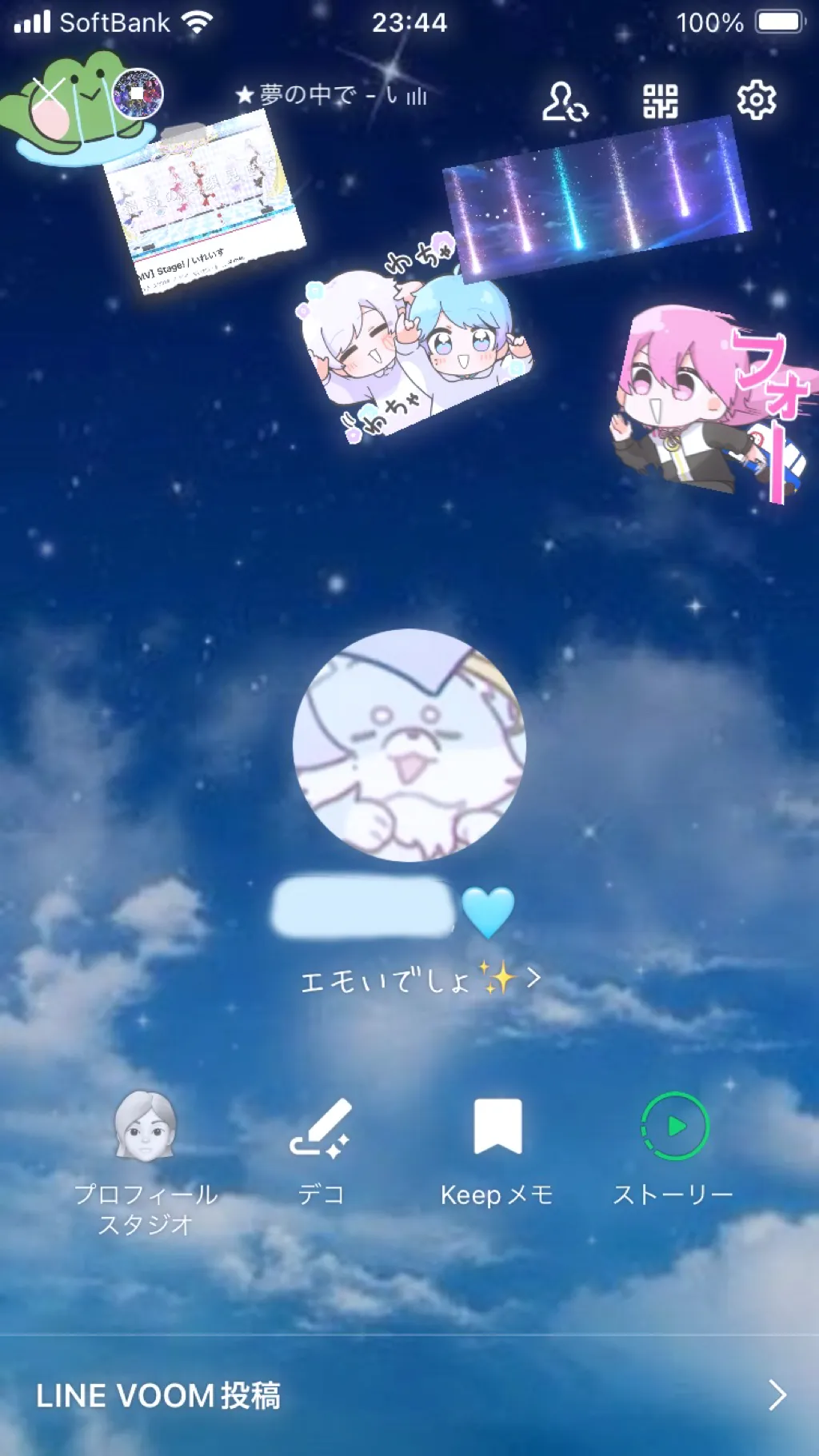
Task: Open LINE VOOM投稿 row
Action: [409, 1395]
